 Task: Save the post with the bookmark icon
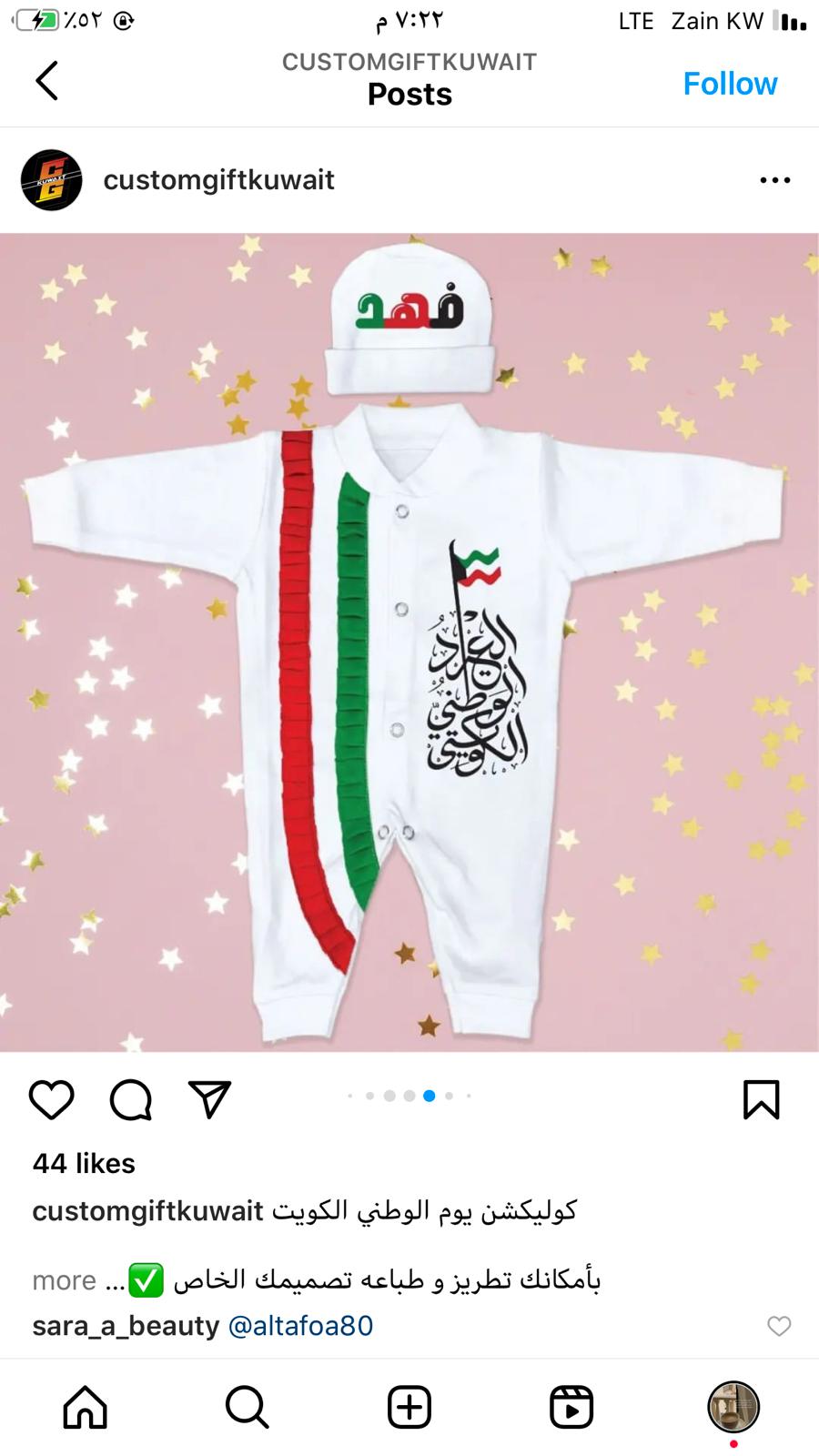[761, 1099]
